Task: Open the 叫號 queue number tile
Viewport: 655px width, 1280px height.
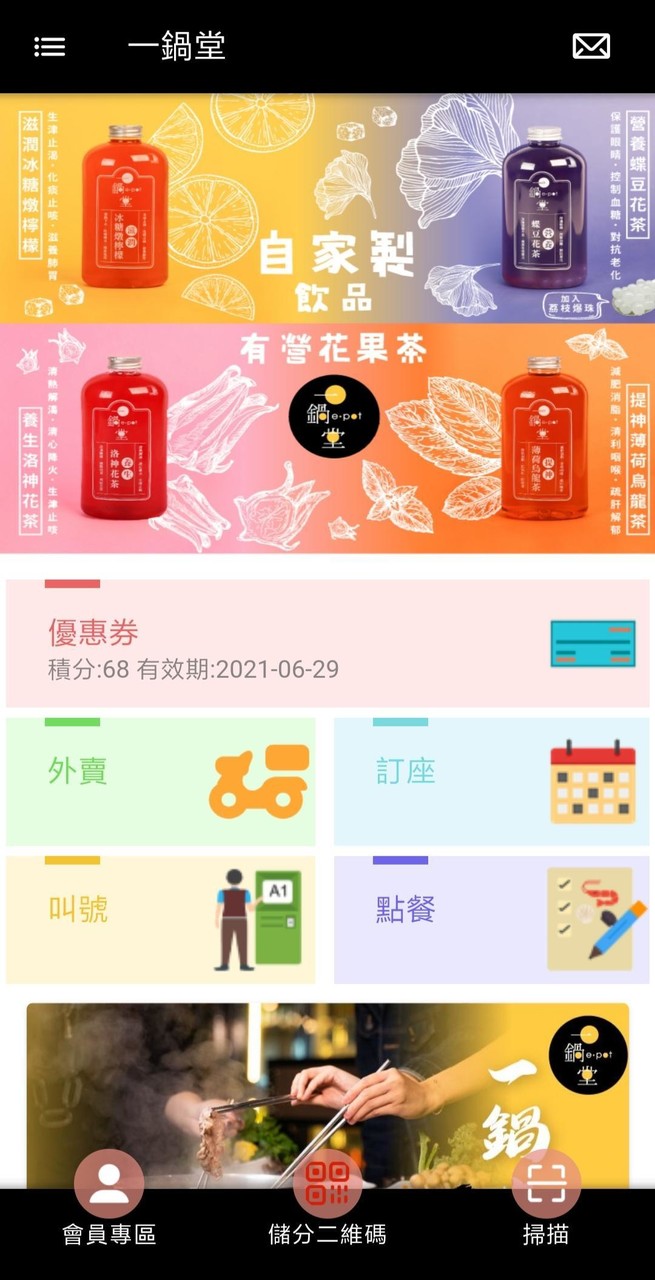Action: (x=161, y=920)
